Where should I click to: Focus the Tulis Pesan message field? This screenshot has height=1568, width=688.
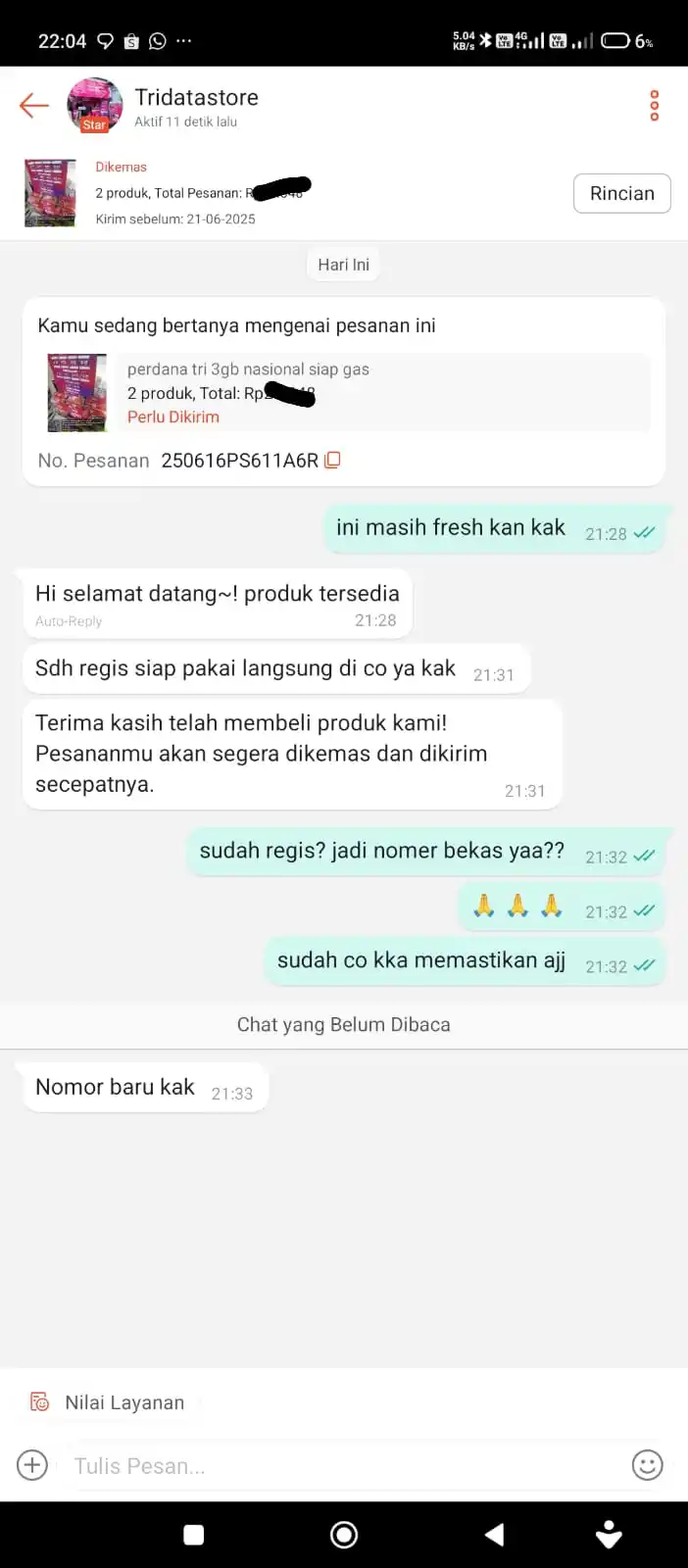coord(343,1466)
